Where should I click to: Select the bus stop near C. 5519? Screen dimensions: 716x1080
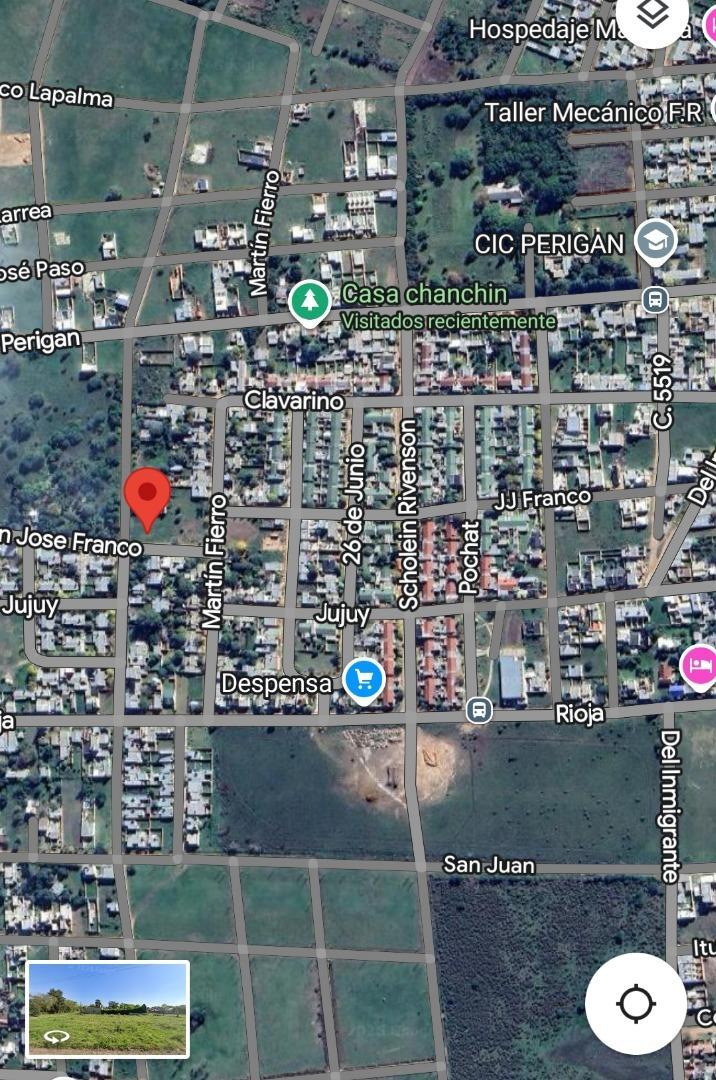coord(655,299)
